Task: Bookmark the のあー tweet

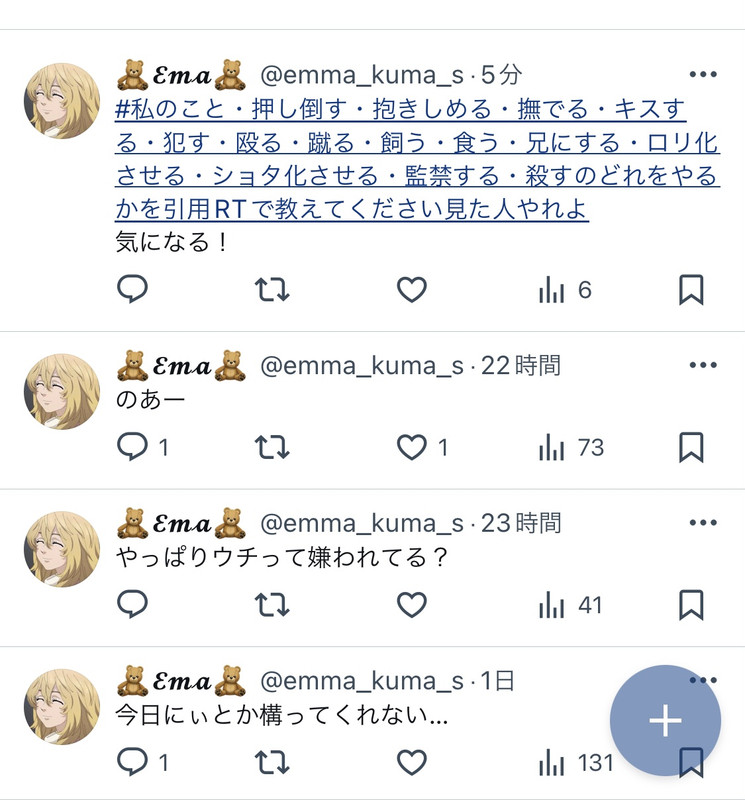Action: coord(691,447)
